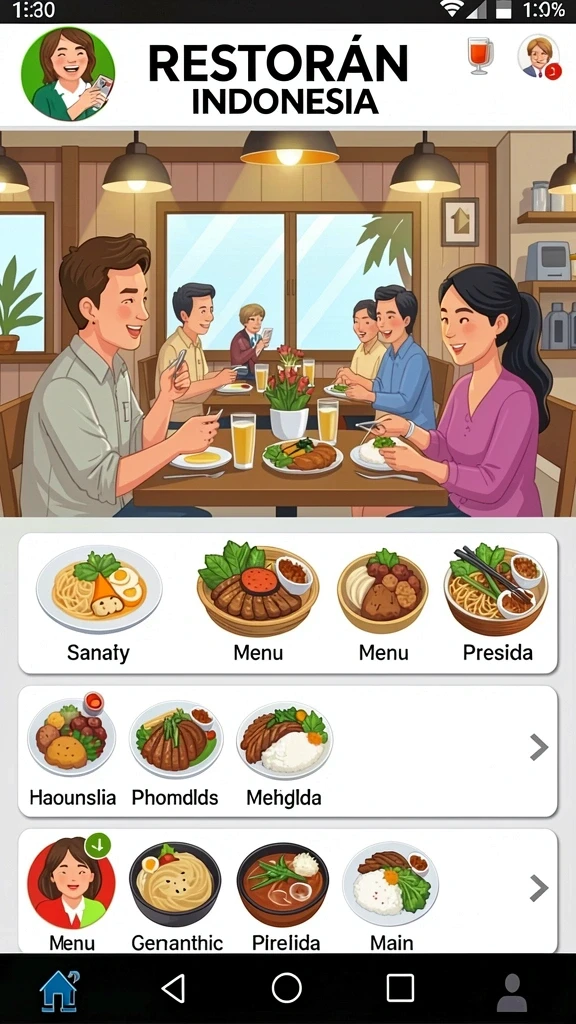
Task: Go to the blue house home tab
Action: pos(59,990)
